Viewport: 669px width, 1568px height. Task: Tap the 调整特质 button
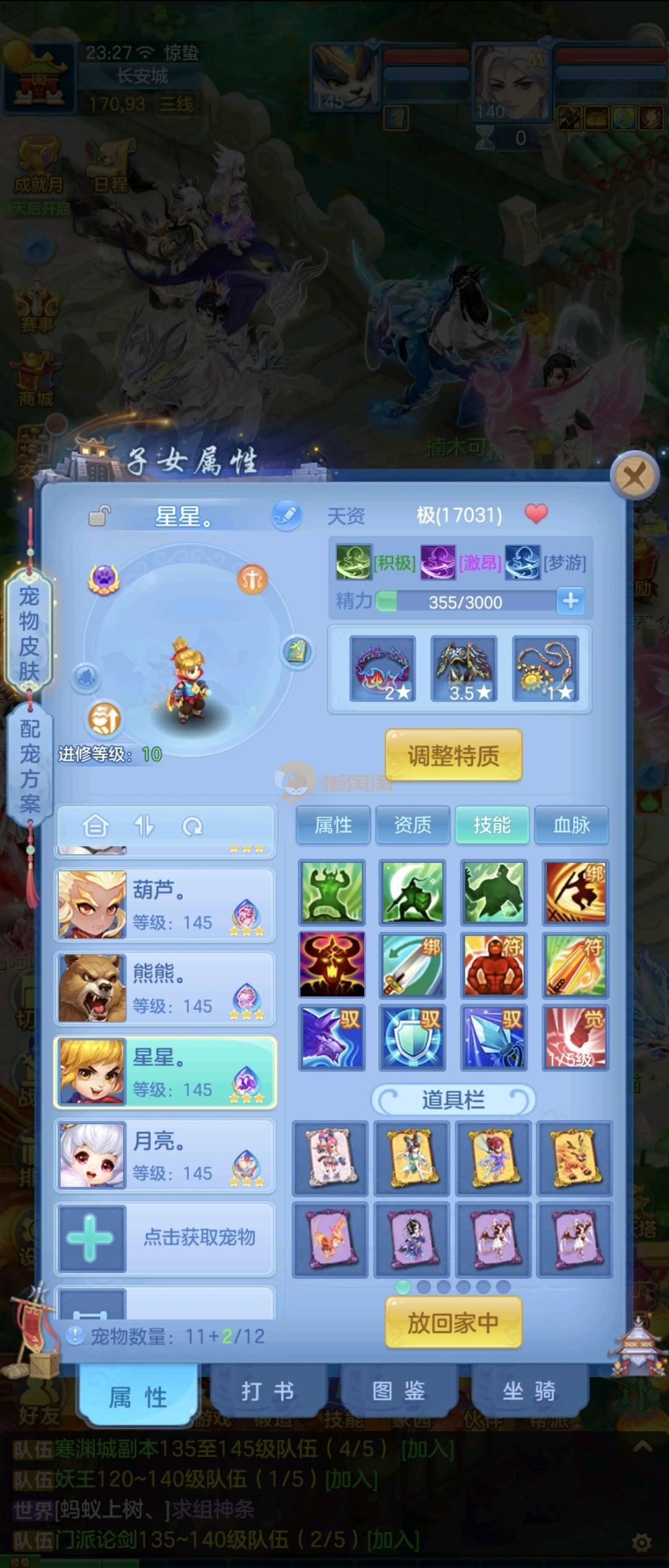tap(453, 756)
